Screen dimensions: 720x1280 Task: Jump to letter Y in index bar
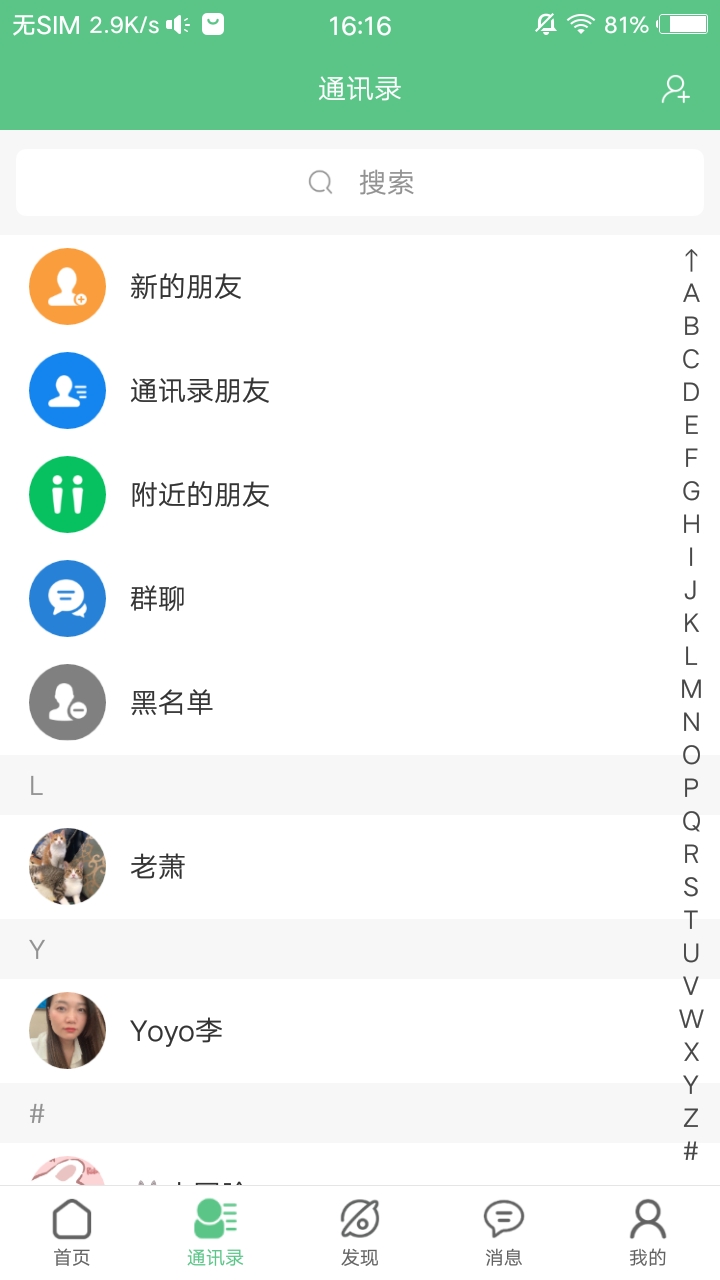point(691,1085)
